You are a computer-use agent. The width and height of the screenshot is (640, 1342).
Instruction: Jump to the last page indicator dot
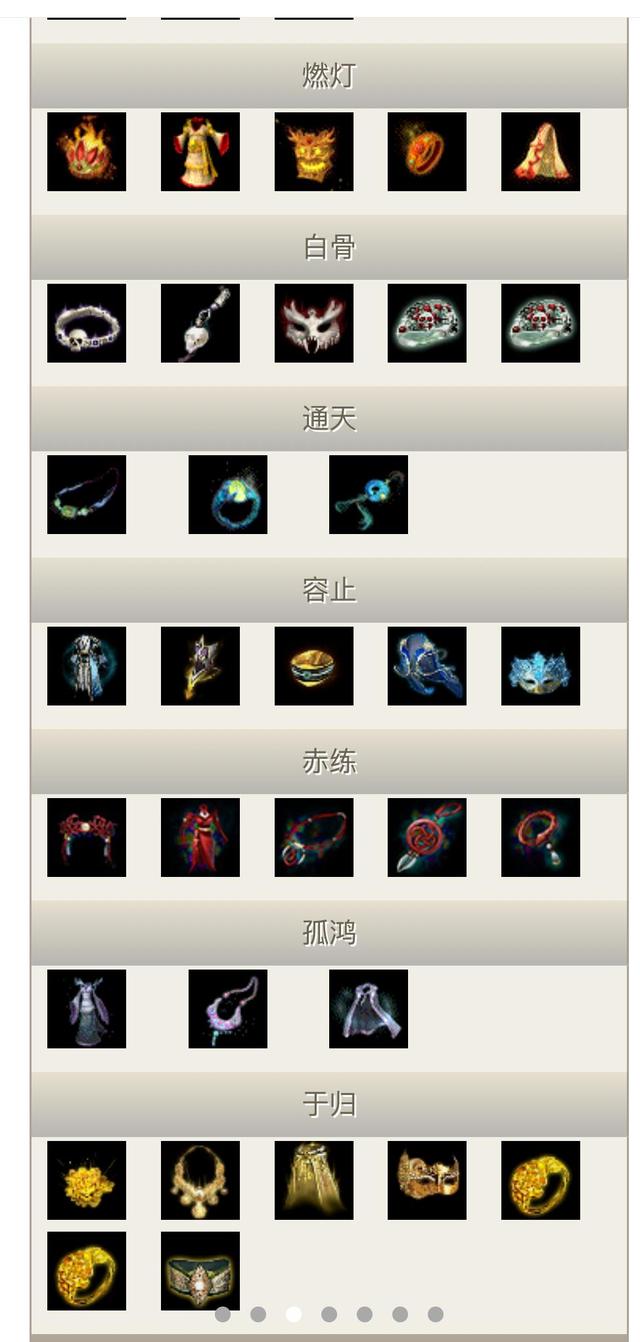coord(435,1314)
